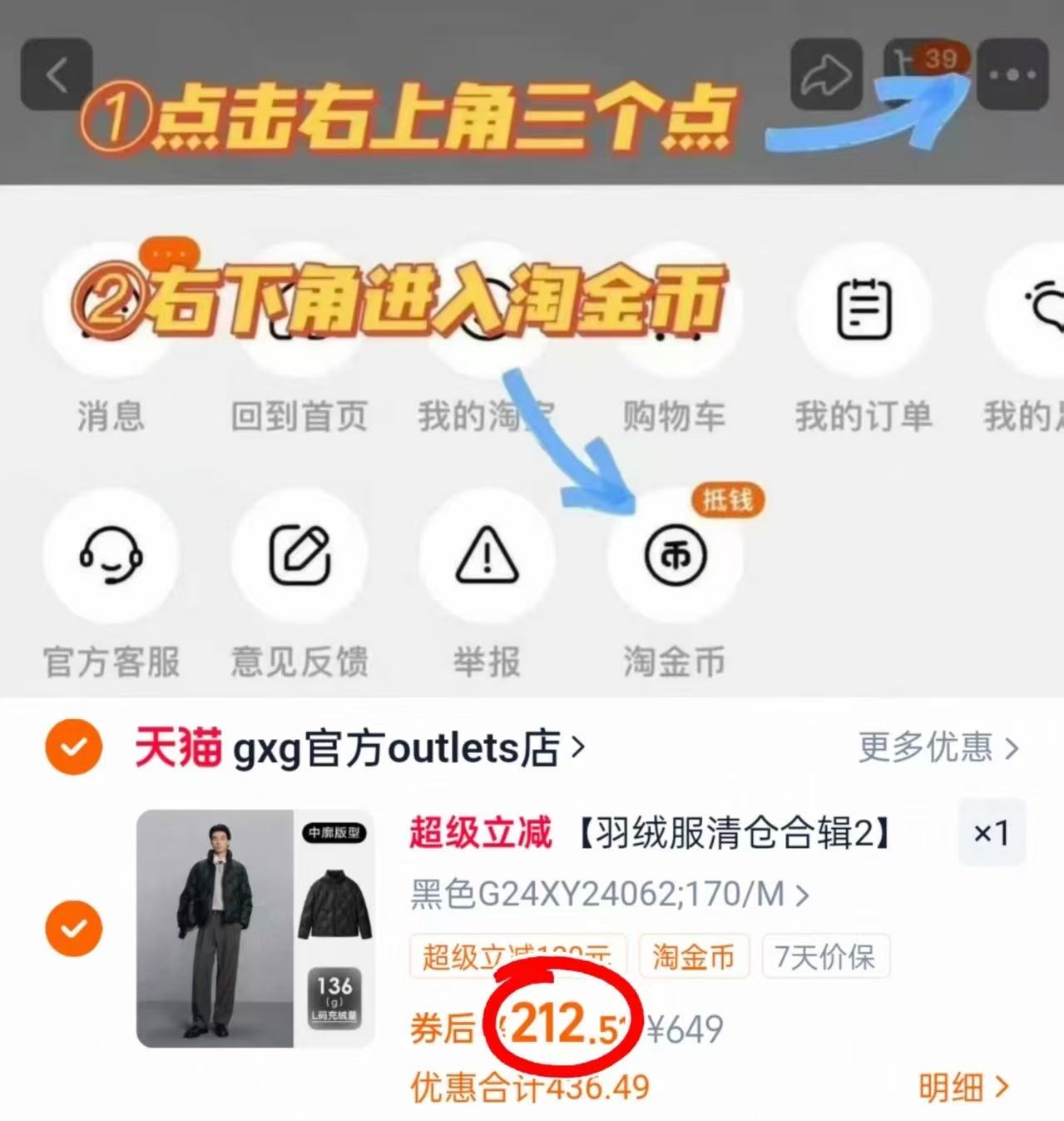Tap the share arrow icon at top
The image size is (1064, 1121).
[x=824, y=74]
